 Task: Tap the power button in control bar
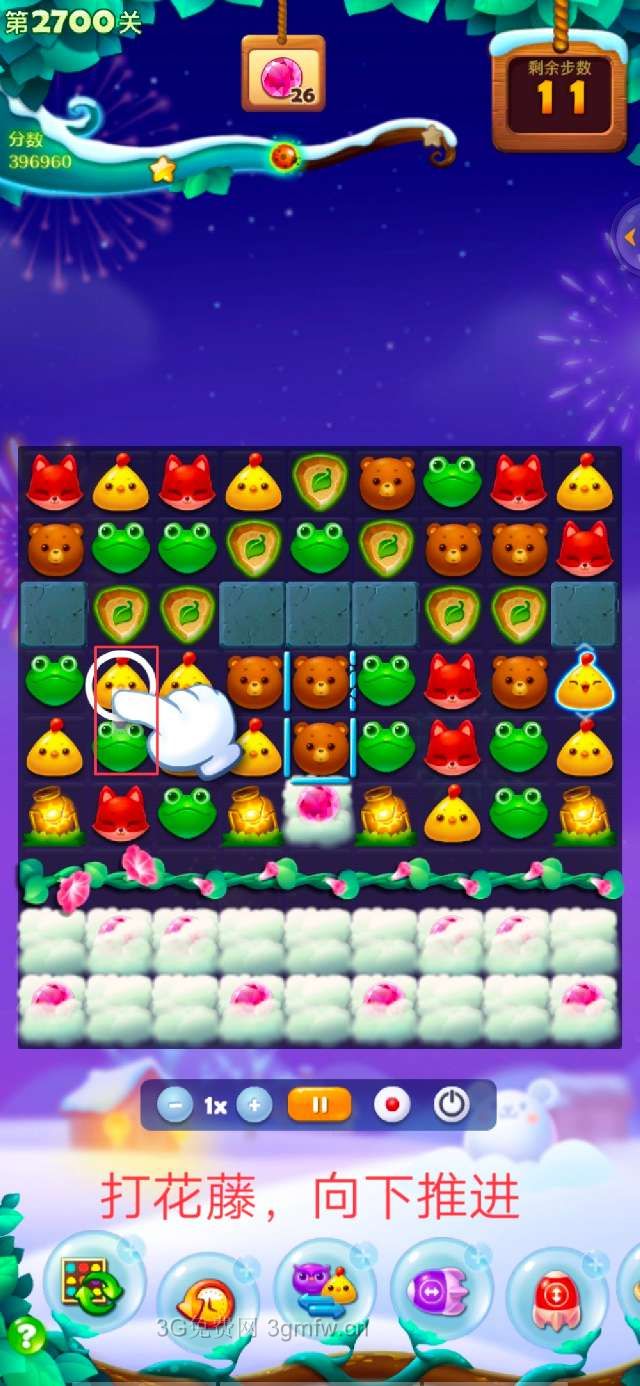(451, 1105)
